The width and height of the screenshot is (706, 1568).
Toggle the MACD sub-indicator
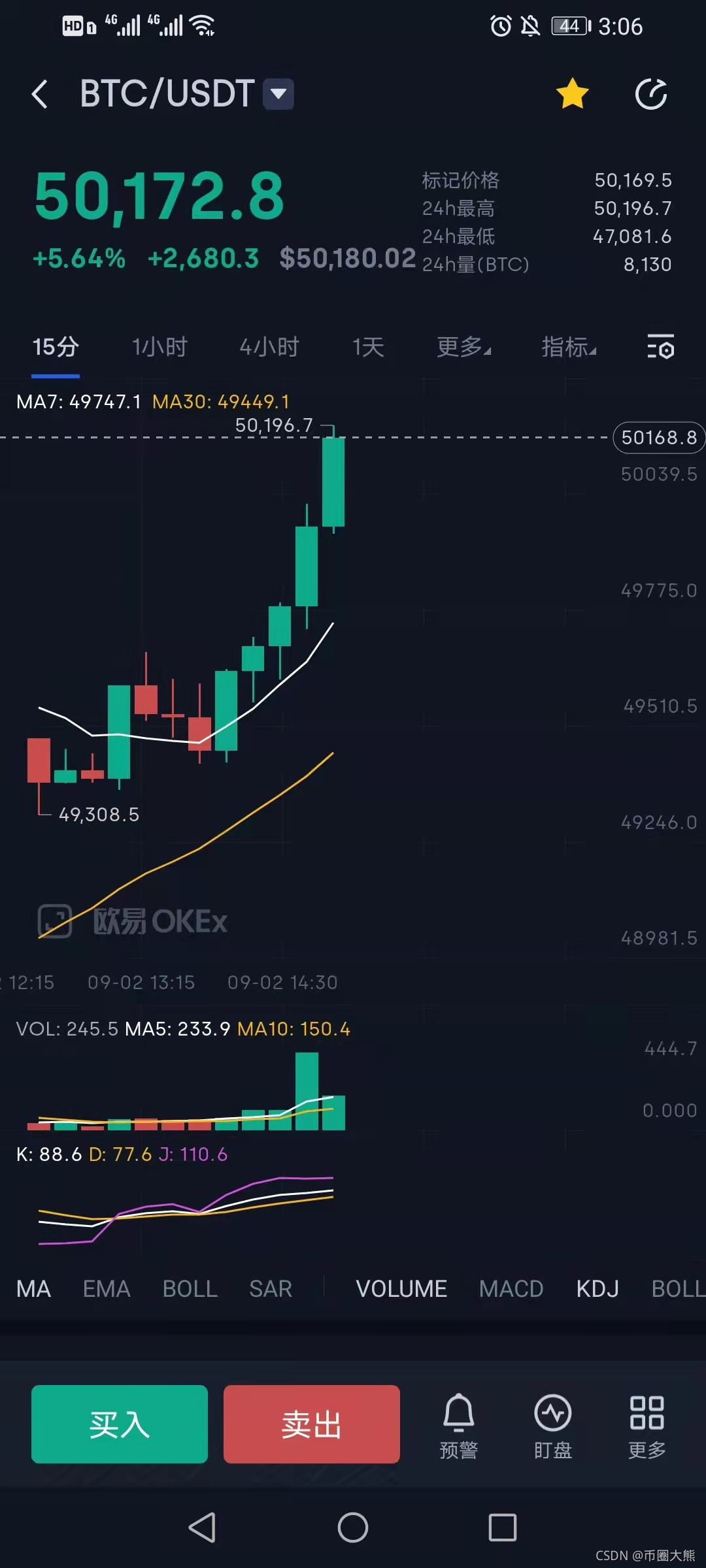(511, 1289)
